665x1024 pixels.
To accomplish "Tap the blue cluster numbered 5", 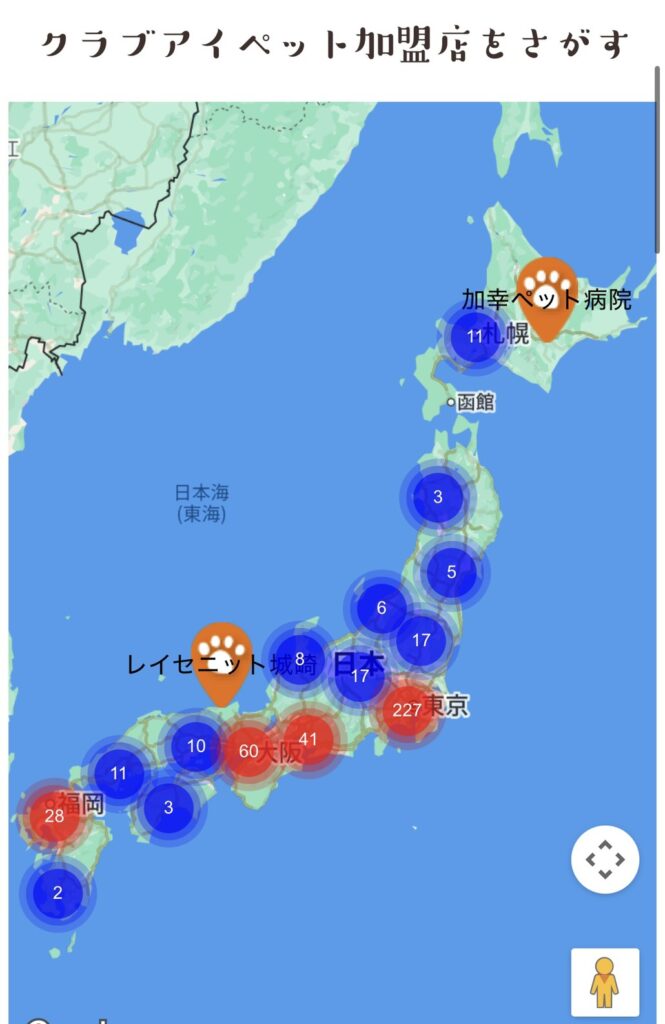I will pyautogui.click(x=451, y=572).
